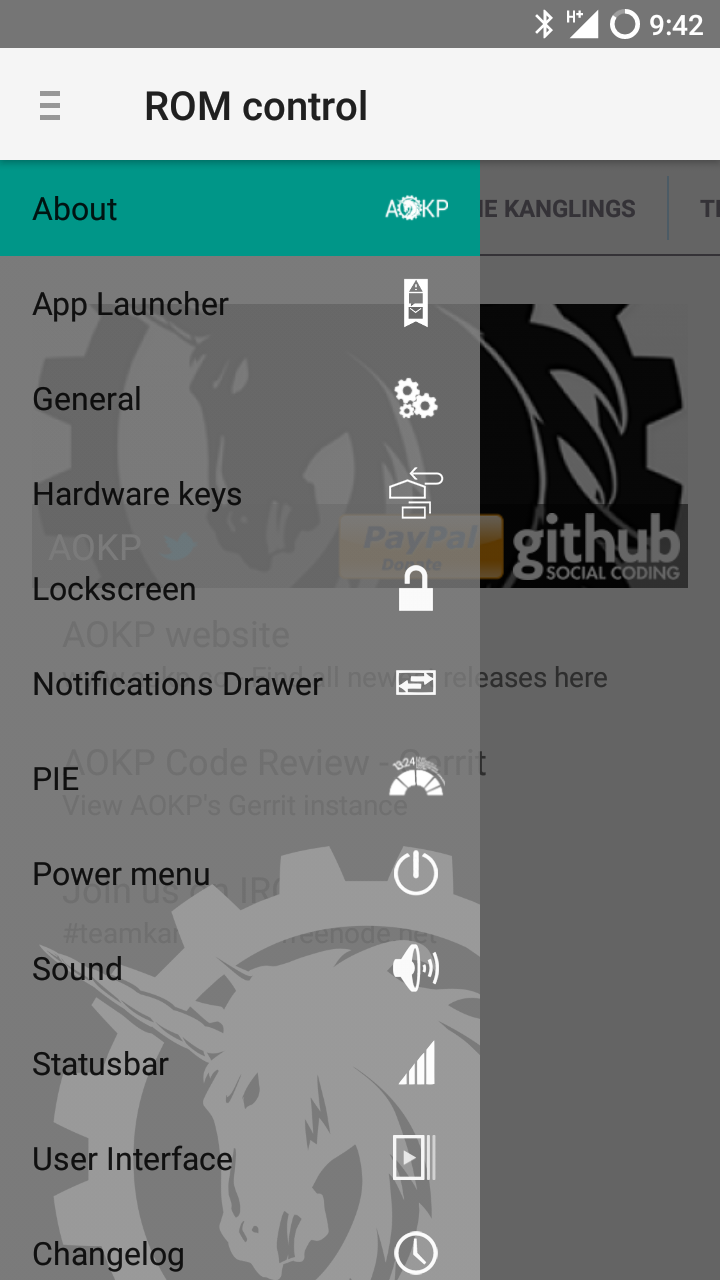720x1280 pixels.
Task: Open Notifications Drawer settings
Action: point(240,684)
